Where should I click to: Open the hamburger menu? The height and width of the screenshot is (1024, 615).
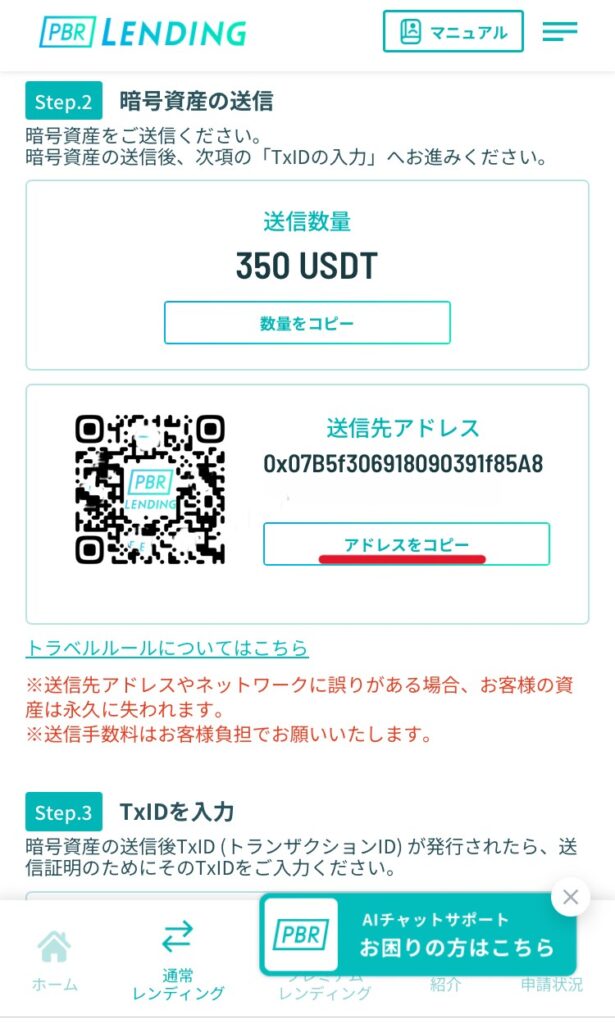[x=559, y=32]
